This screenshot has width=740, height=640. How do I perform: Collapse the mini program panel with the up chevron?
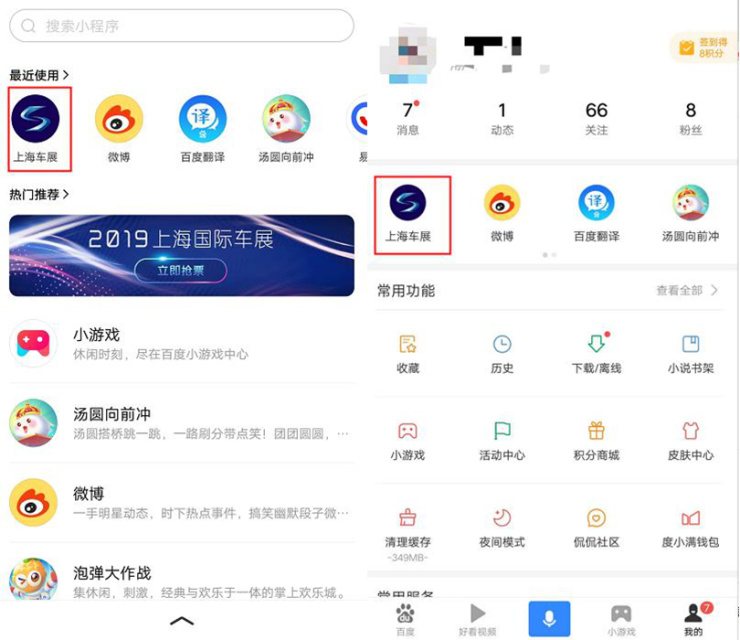click(x=181, y=622)
